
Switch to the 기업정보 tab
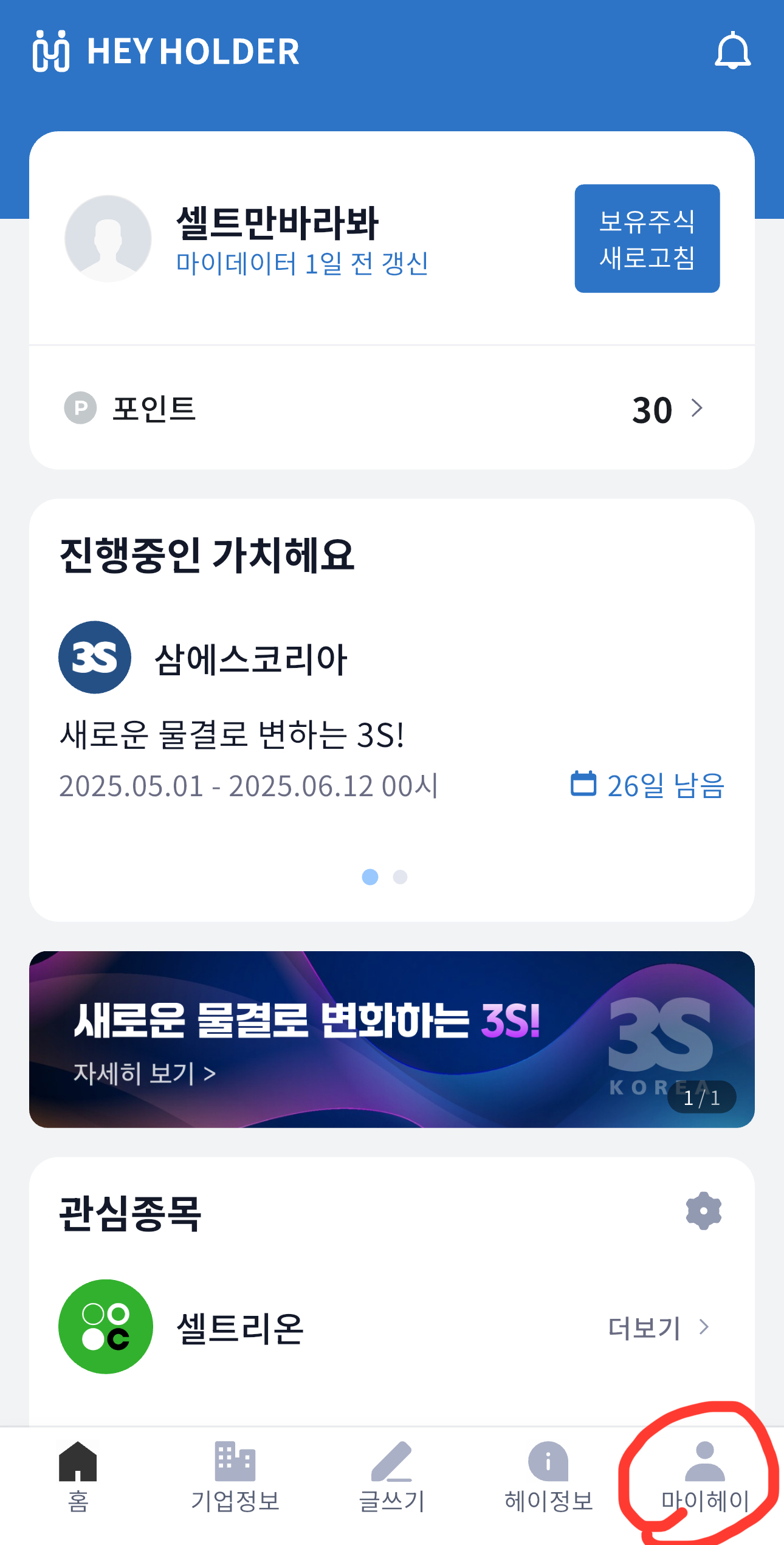(x=235, y=1477)
